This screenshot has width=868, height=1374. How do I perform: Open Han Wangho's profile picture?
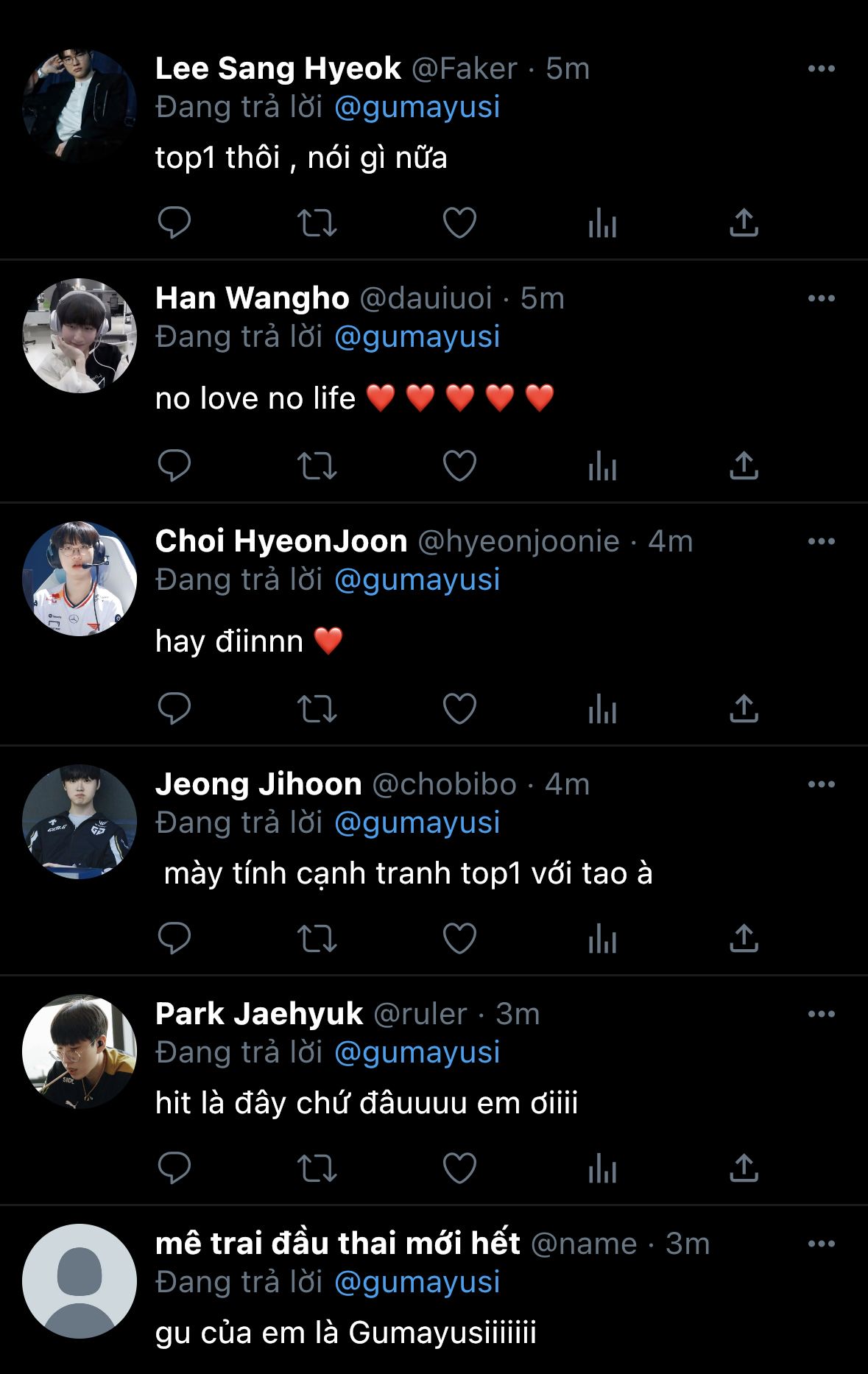click(x=80, y=336)
